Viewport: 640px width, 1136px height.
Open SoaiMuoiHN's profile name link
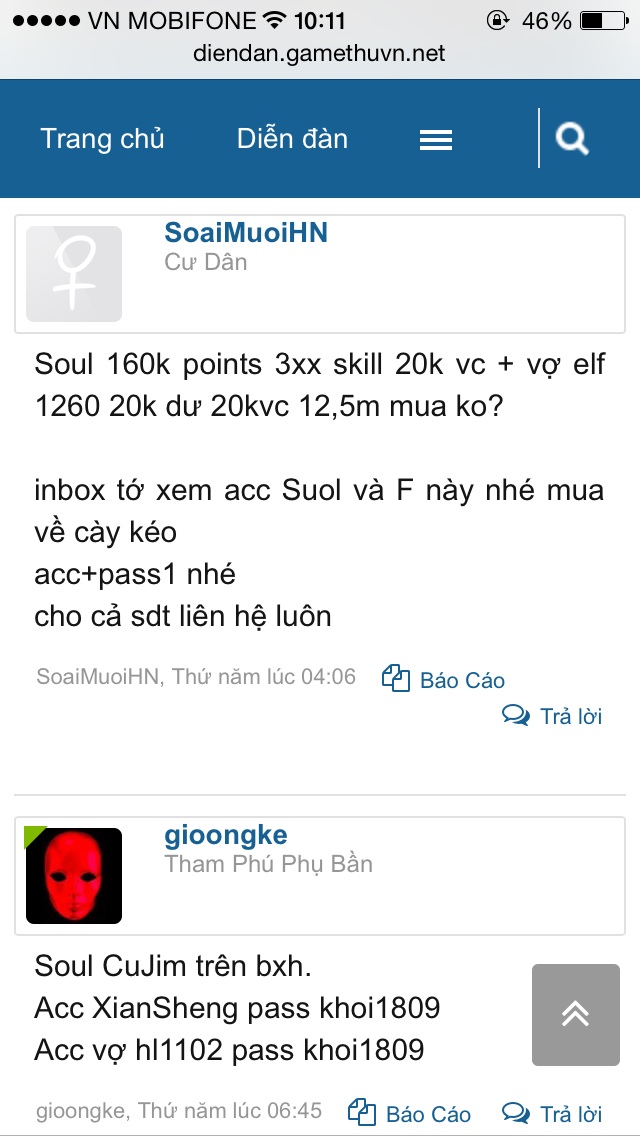click(246, 233)
